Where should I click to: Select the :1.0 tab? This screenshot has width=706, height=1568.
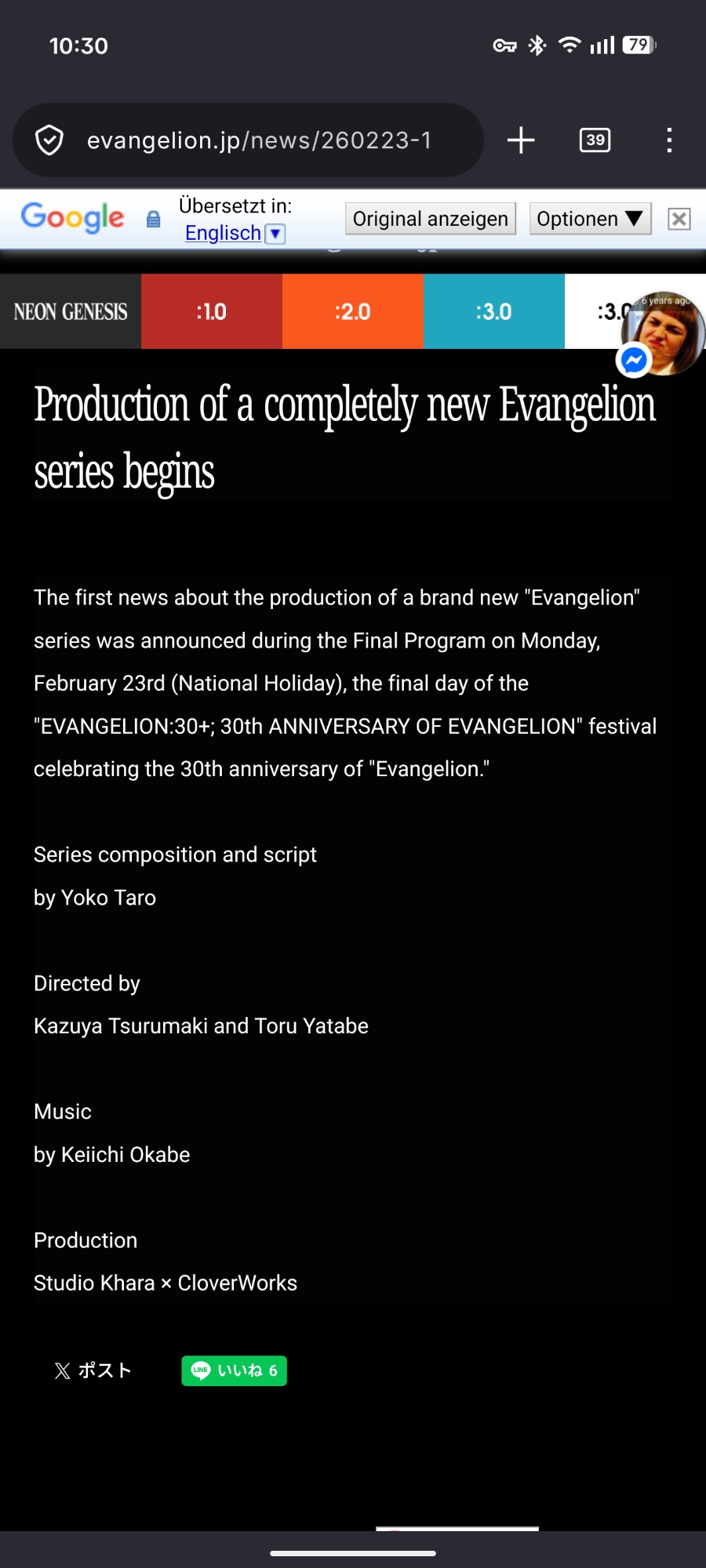coord(211,311)
